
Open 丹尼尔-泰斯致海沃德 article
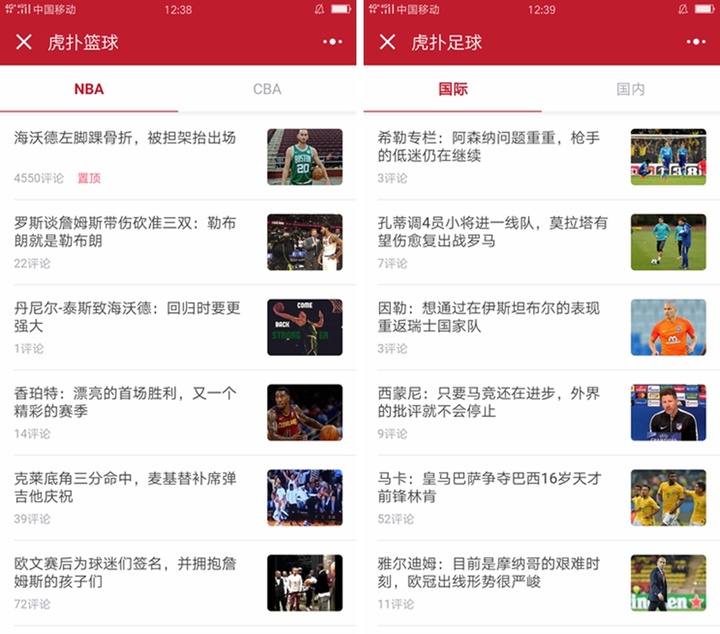125,317
